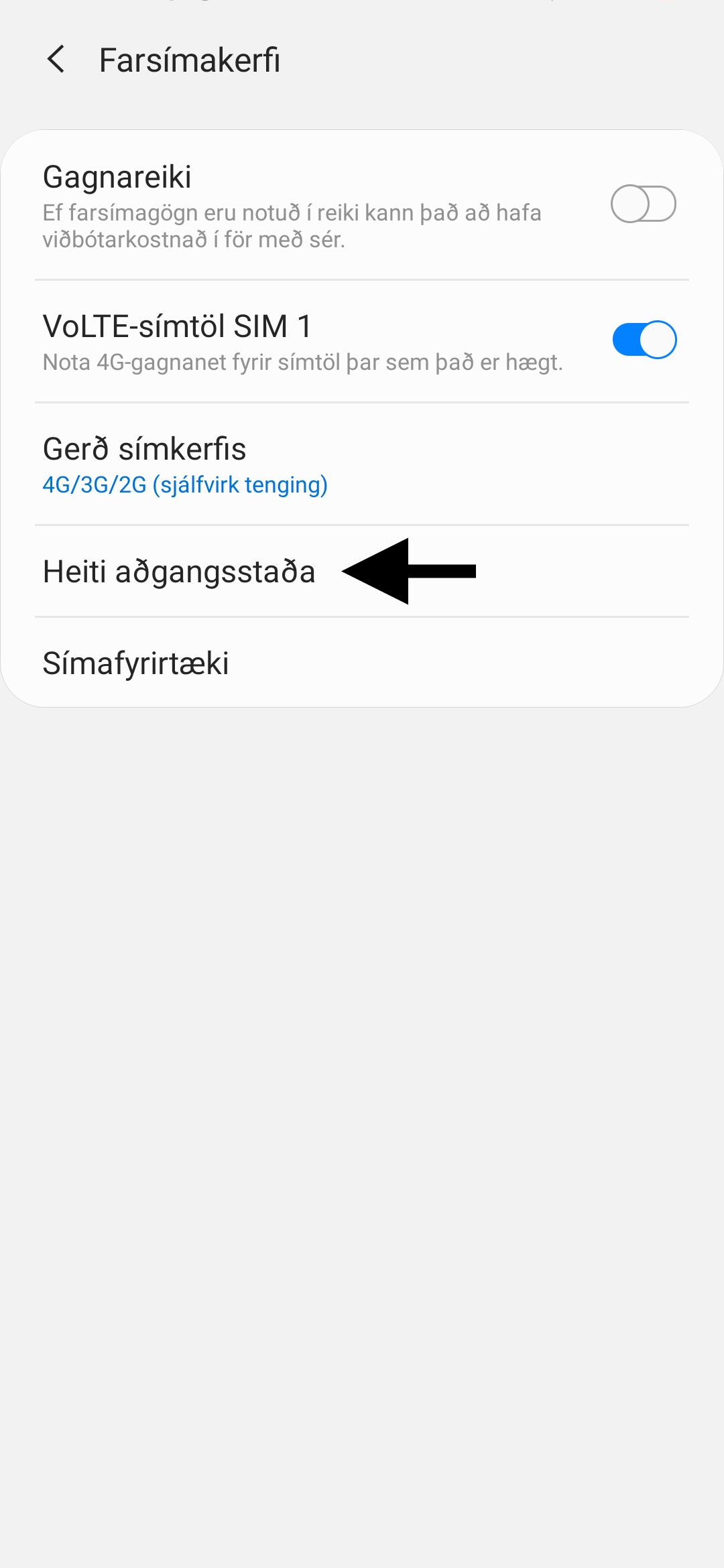This screenshot has width=724, height=1568.
Task: Turn off VoLTE-símtöl SIM 1
Action: [644, 340]
